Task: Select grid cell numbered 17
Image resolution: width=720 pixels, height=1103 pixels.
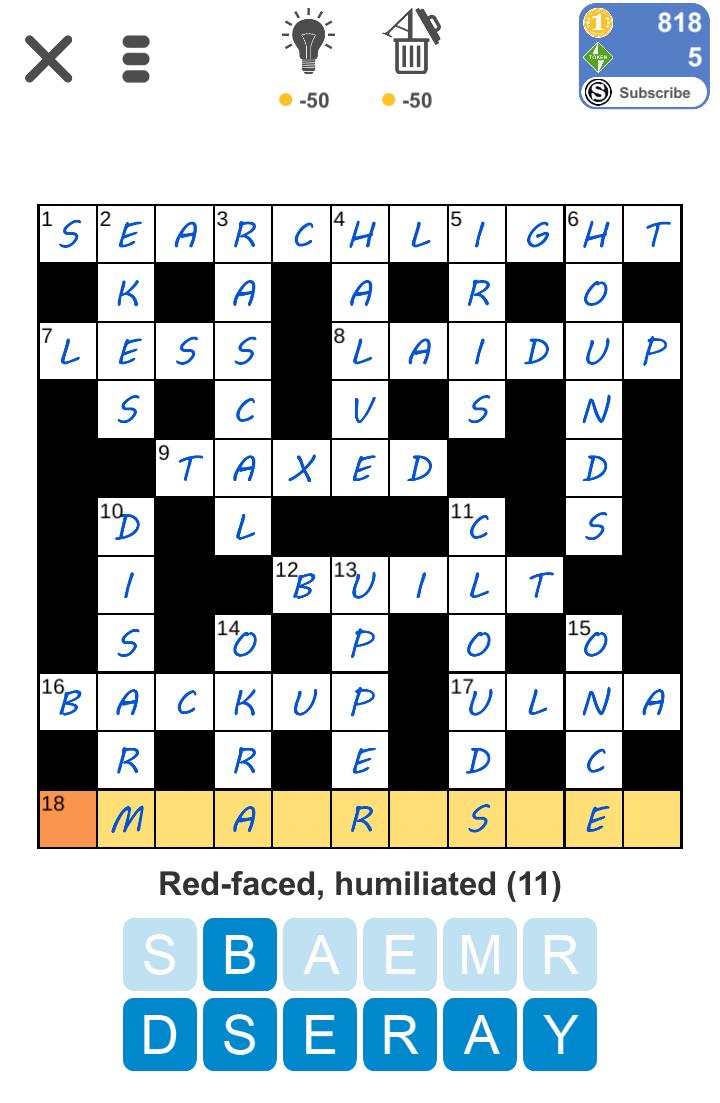Action: (x=478, y=702)
